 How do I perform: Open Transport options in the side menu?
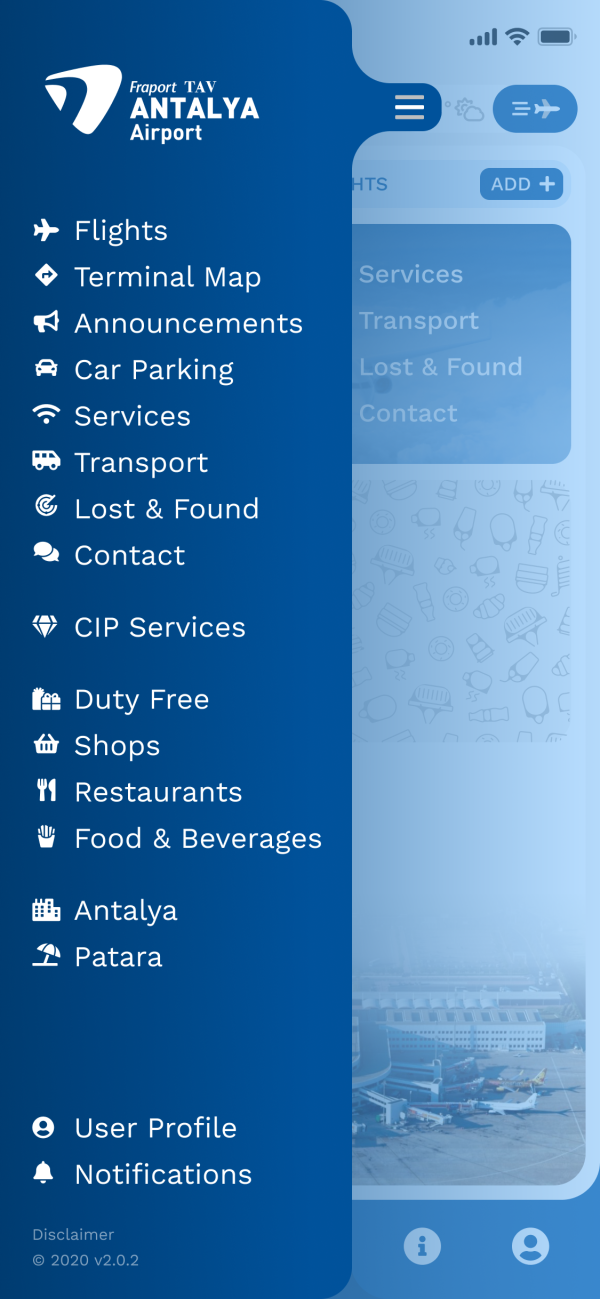point(141,463)
